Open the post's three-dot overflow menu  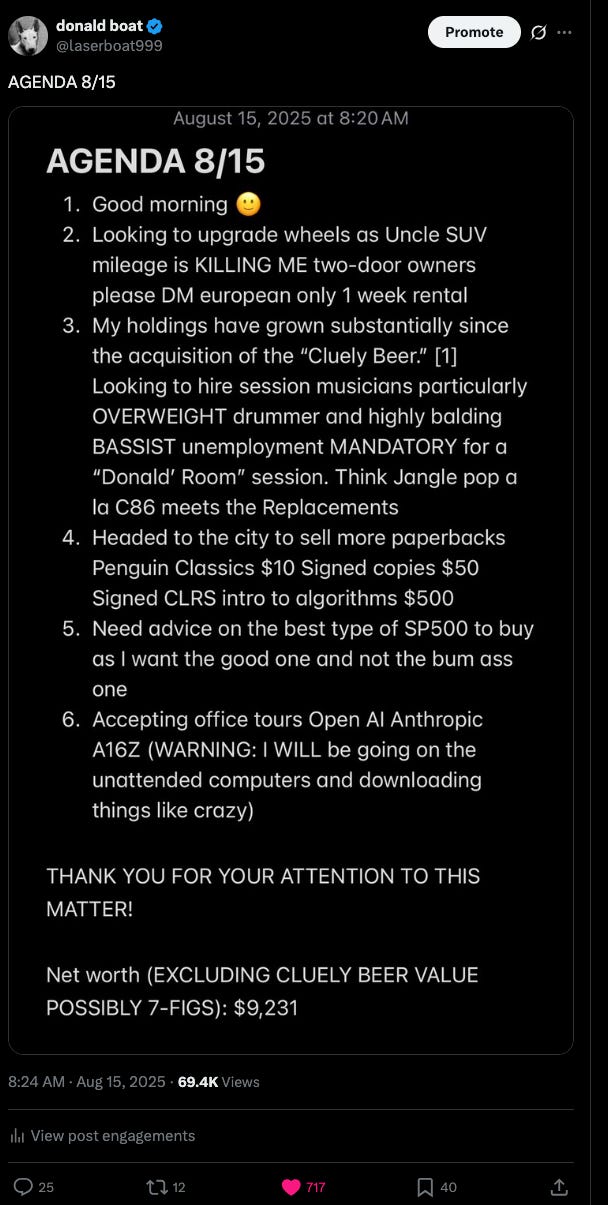click(565, 32)
